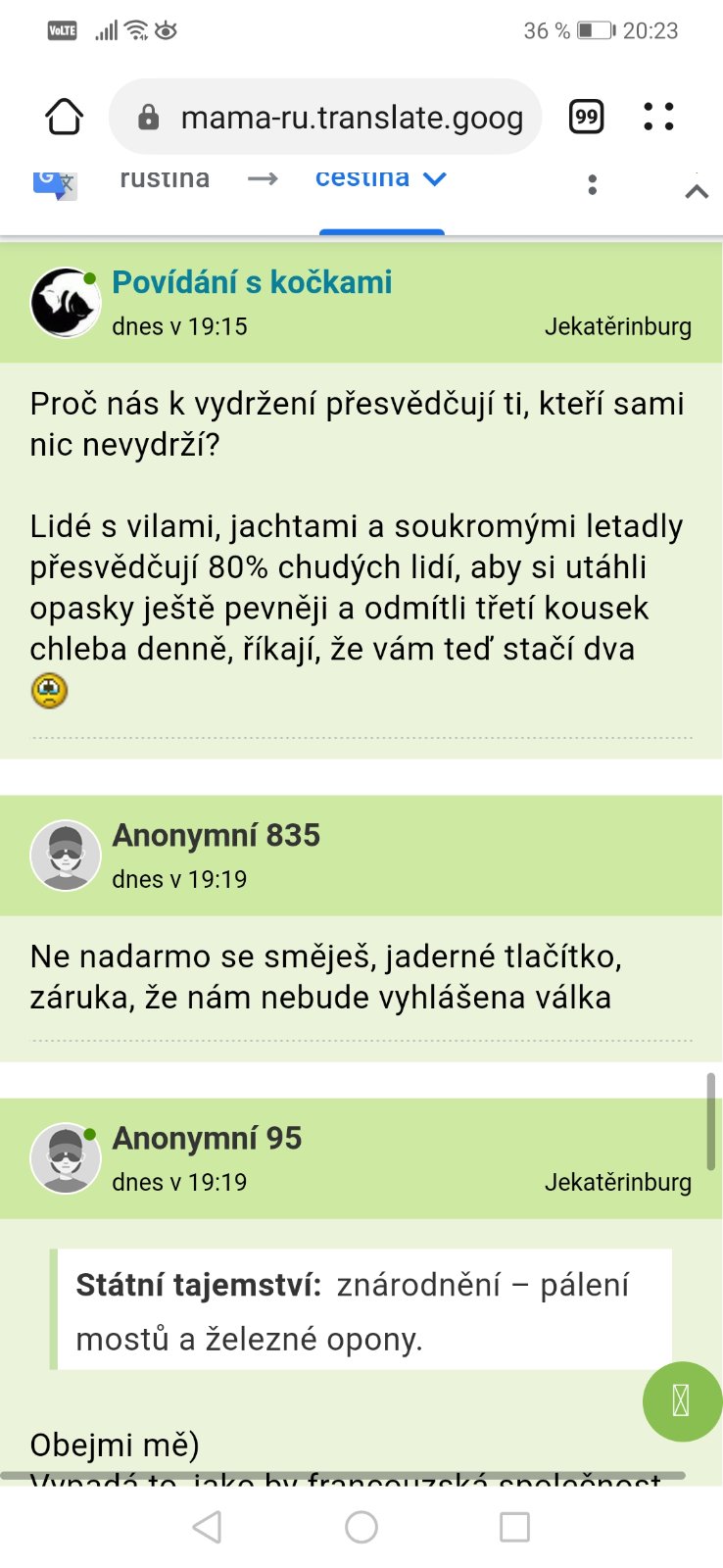723x1568 pixels.
Task: Open the translate bar options menu
Action: point(592,185)
